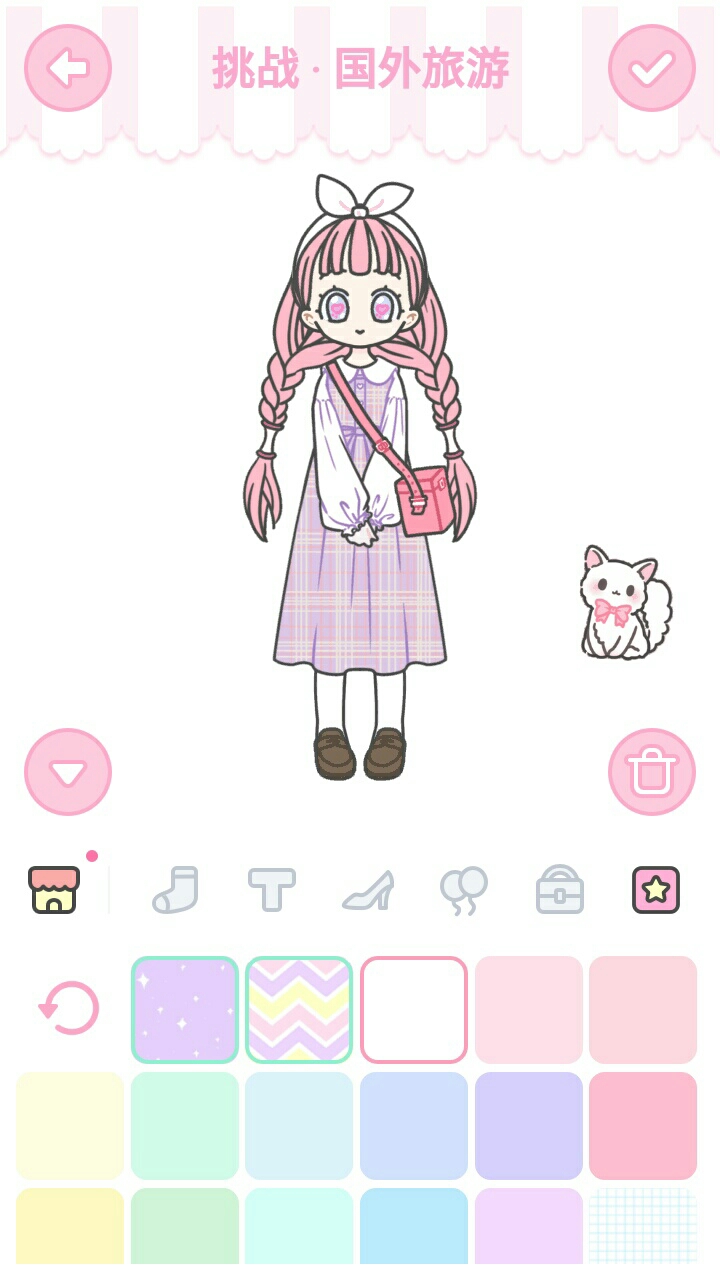Image resolution: width=720 pixels, height=1280 pixels.
Task: Go back with the arrow button
Action: pos(68,68)
